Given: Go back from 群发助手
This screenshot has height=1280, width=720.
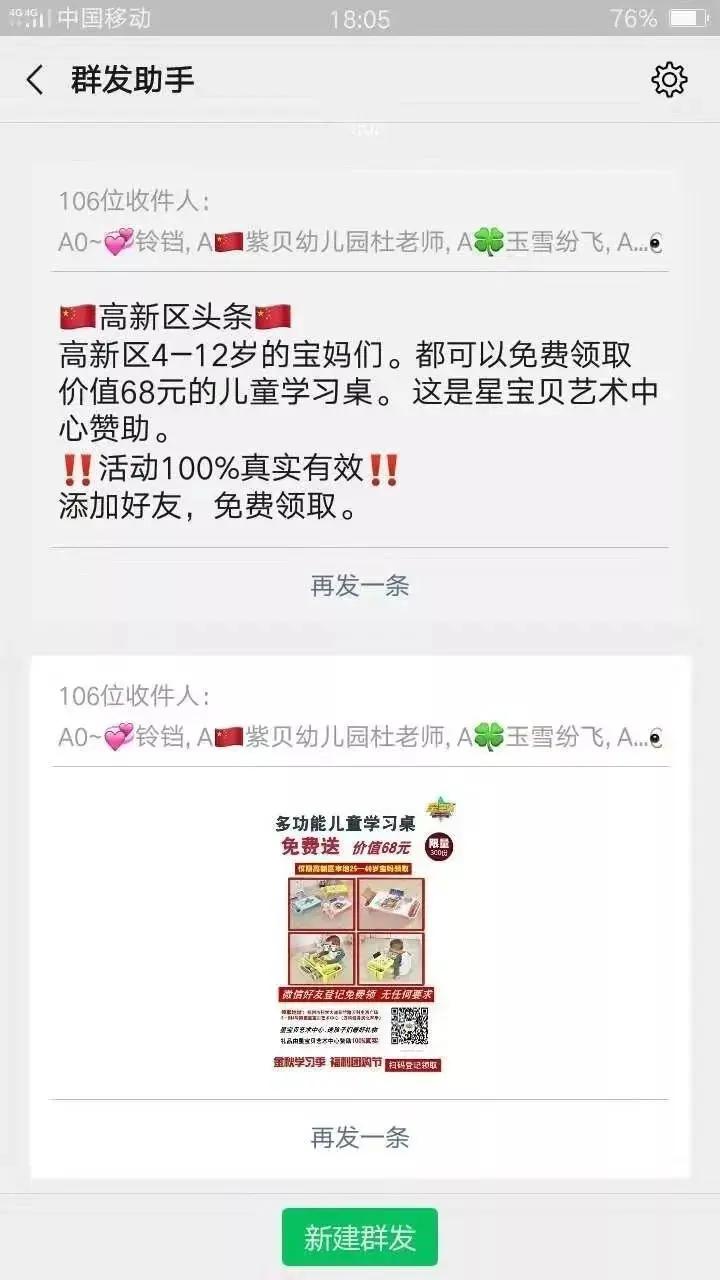Looking at the screenshot, I should (x=36, y=80).
